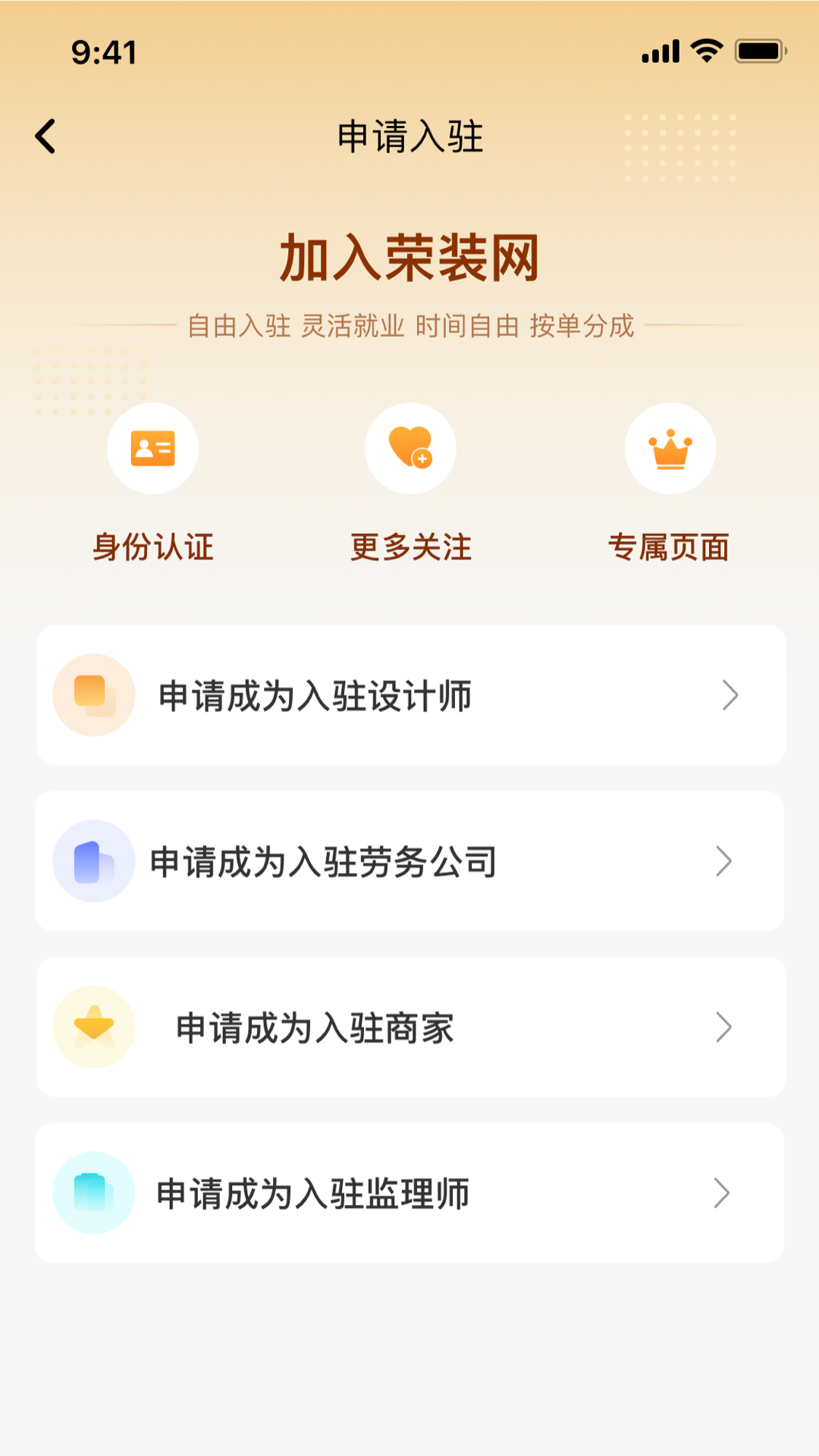Screen dimensions: 819x1456
Task: Tap the cellular signal bars icon
Action: [x=659, y=50]
